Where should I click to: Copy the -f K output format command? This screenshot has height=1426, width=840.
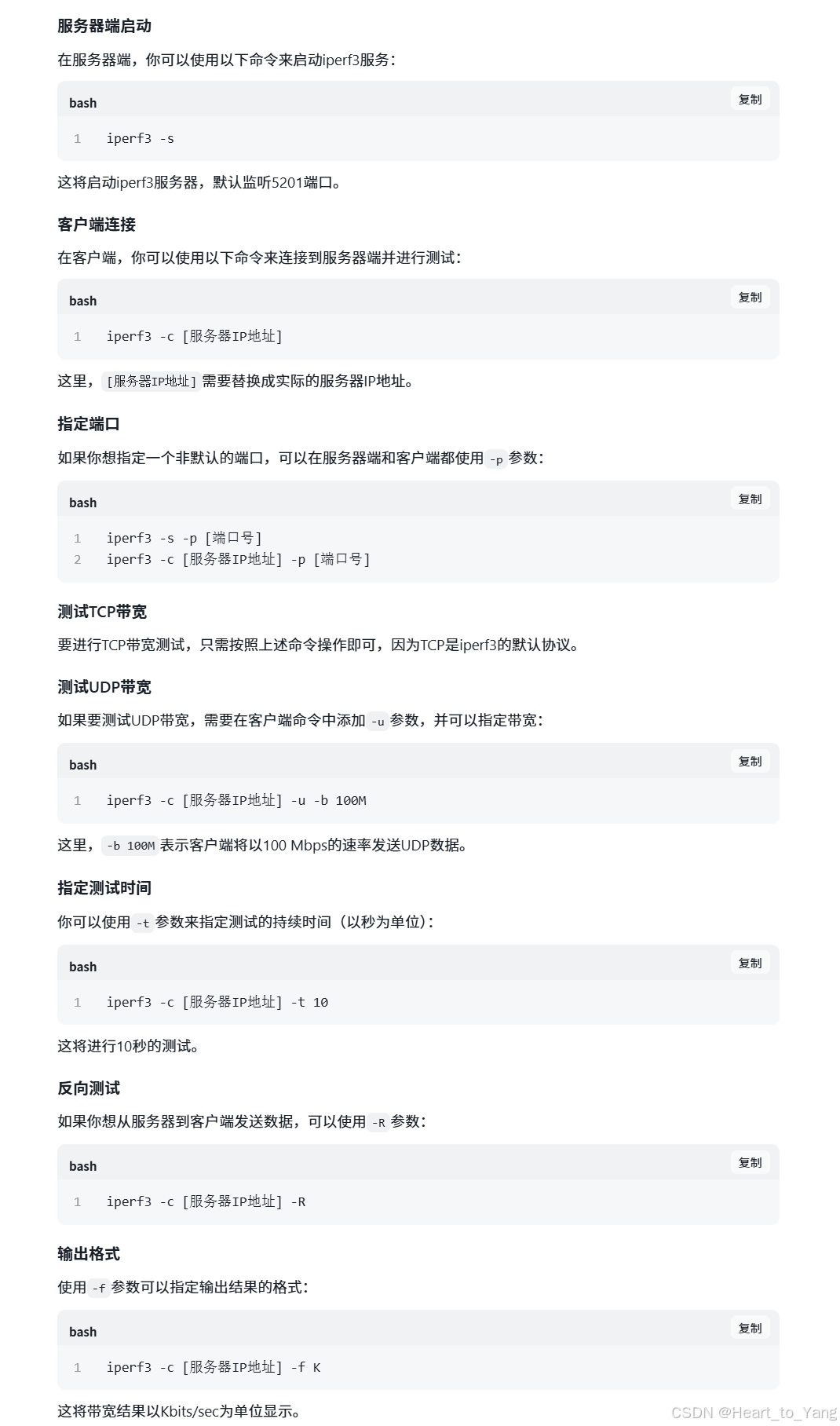click(750, 1329)
